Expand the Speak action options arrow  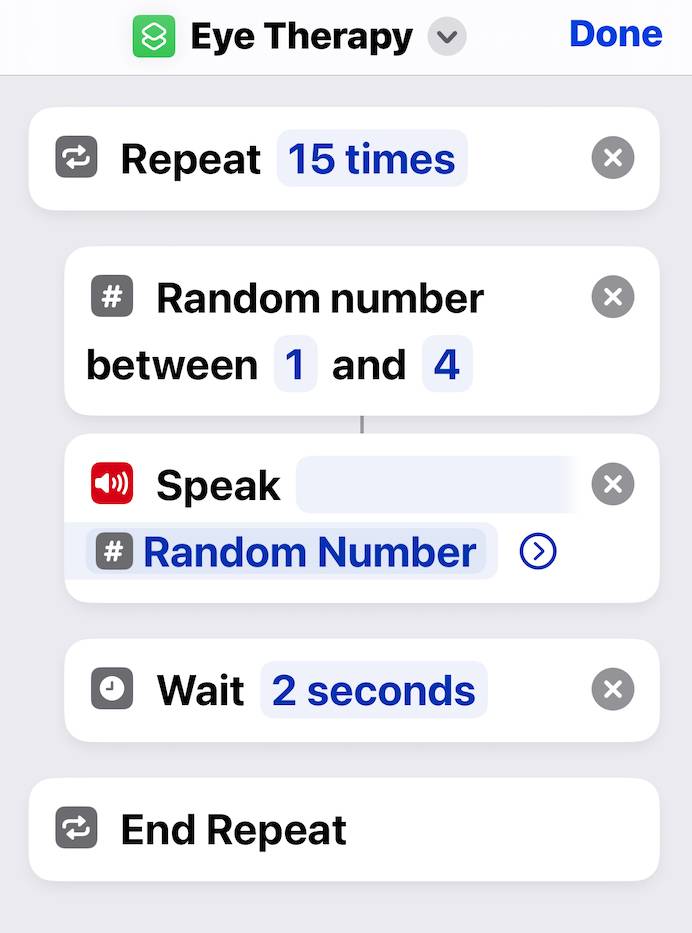pos(538,552)
